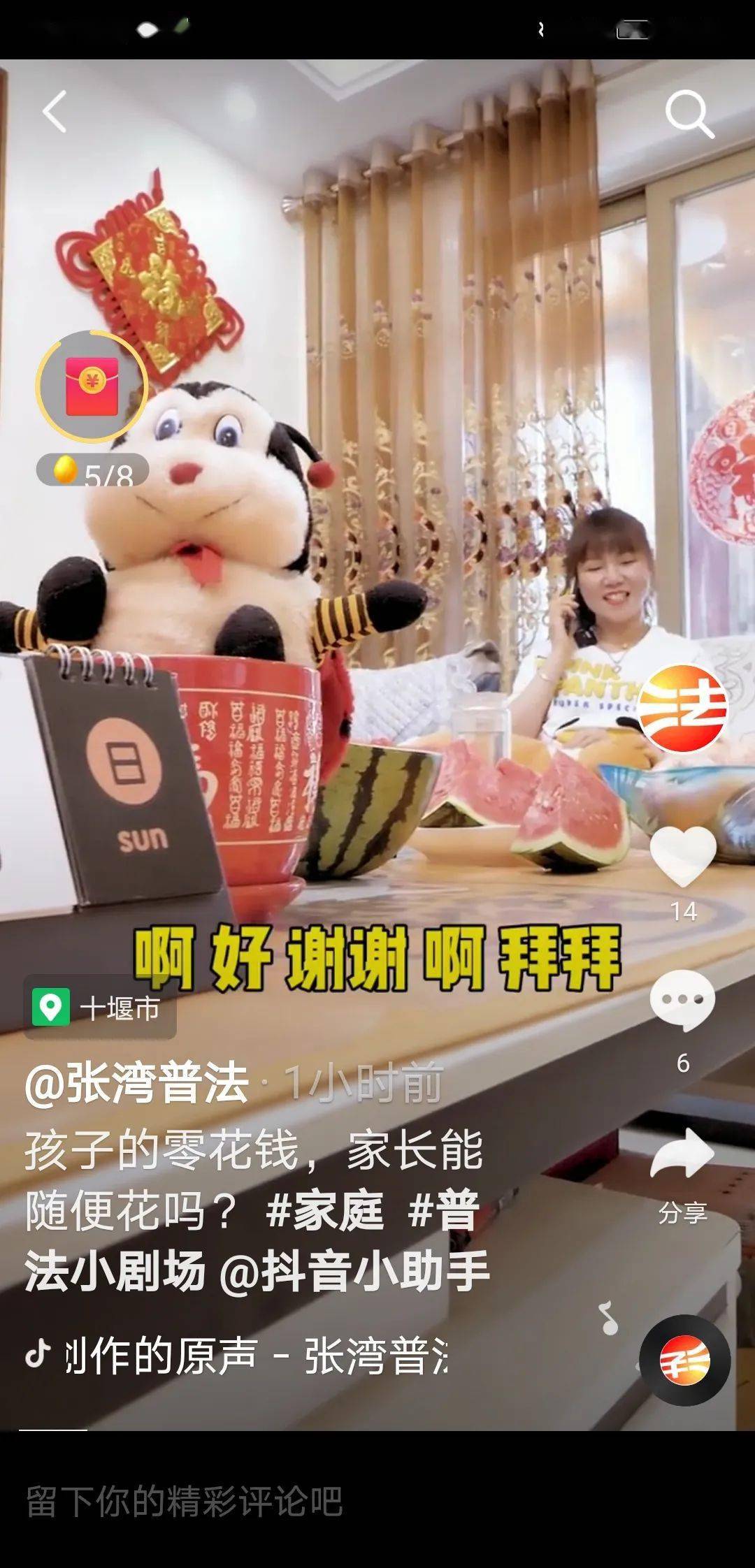Open the original sound track 张湾普法

coord(255,1356)
